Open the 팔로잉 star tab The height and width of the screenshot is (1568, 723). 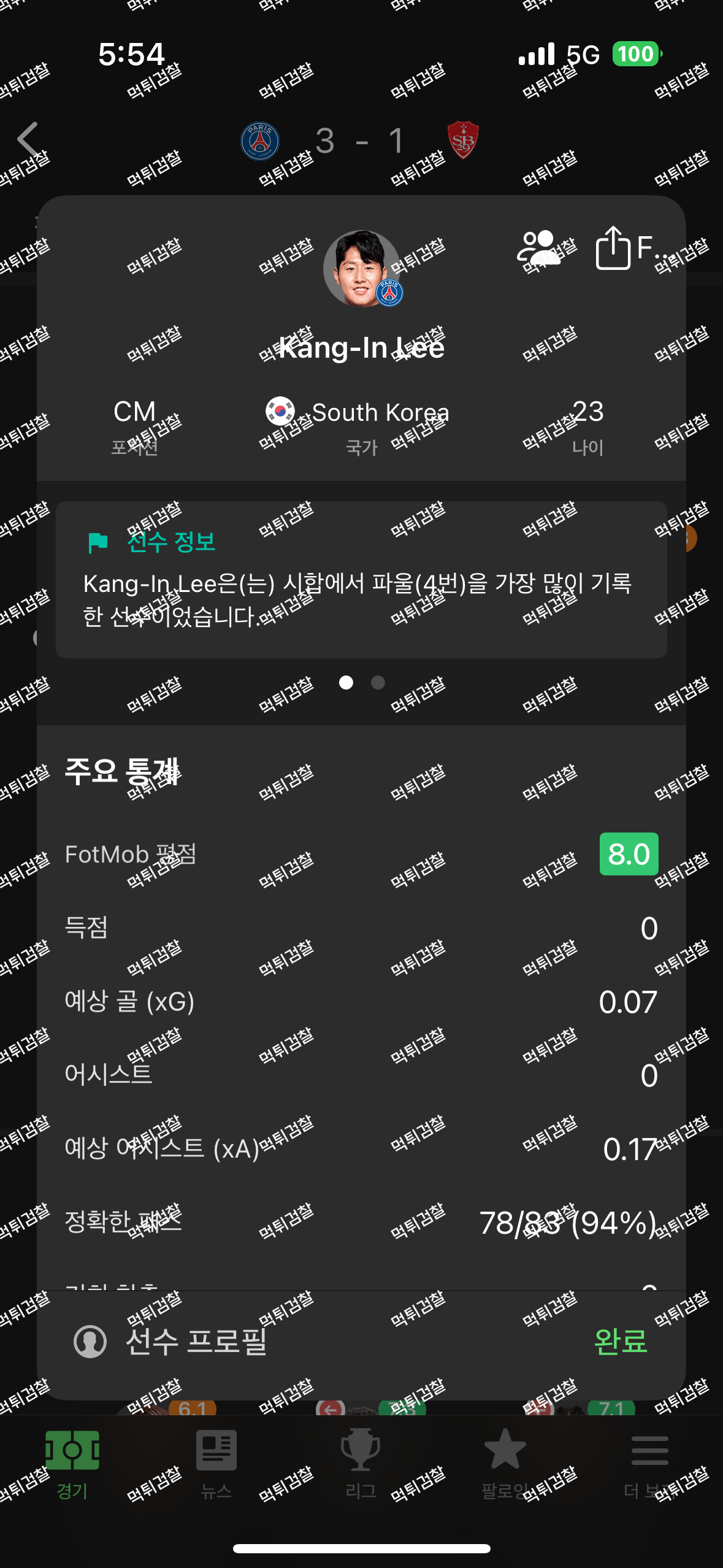505,1462
